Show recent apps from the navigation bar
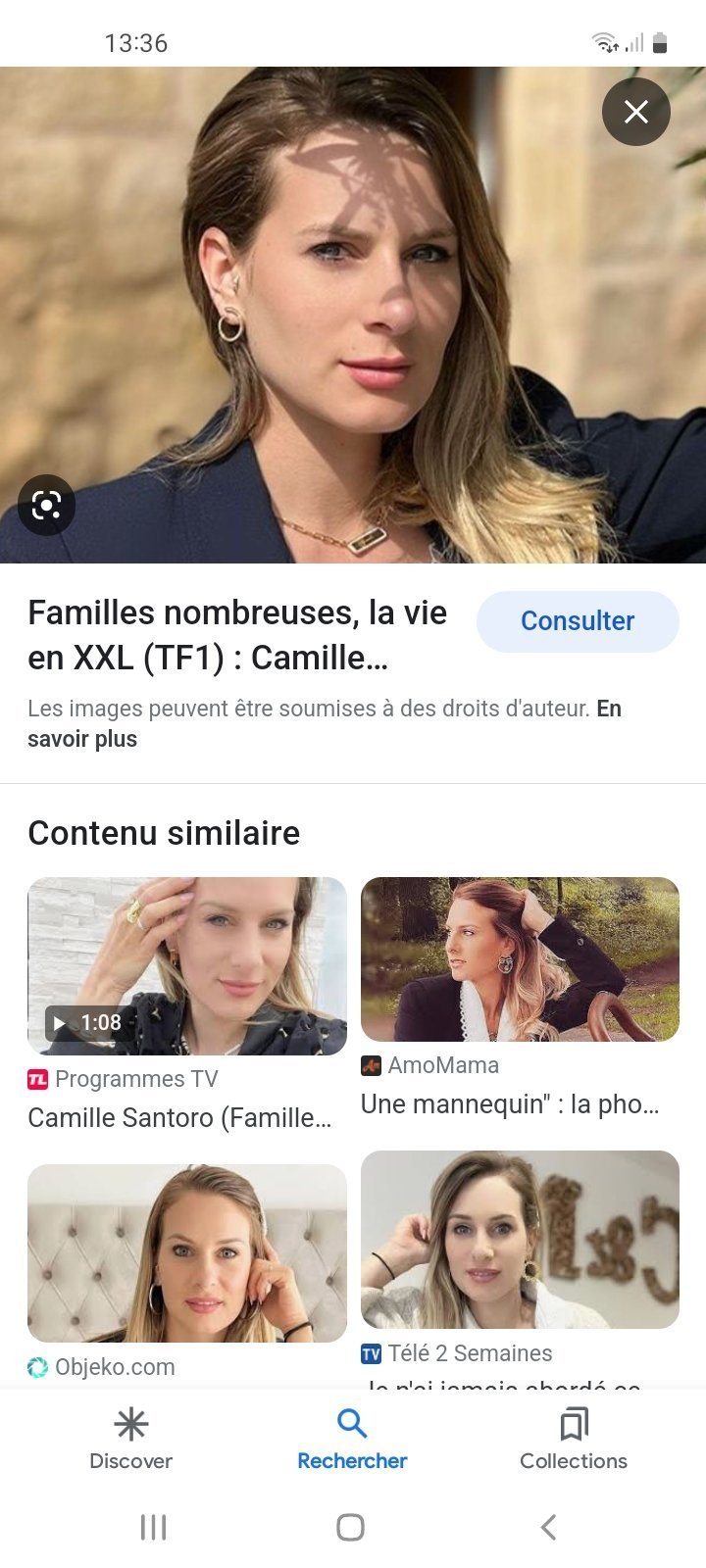This screenshot has height=1568, width=706. pyautogui.click(x=154, y=1527)
